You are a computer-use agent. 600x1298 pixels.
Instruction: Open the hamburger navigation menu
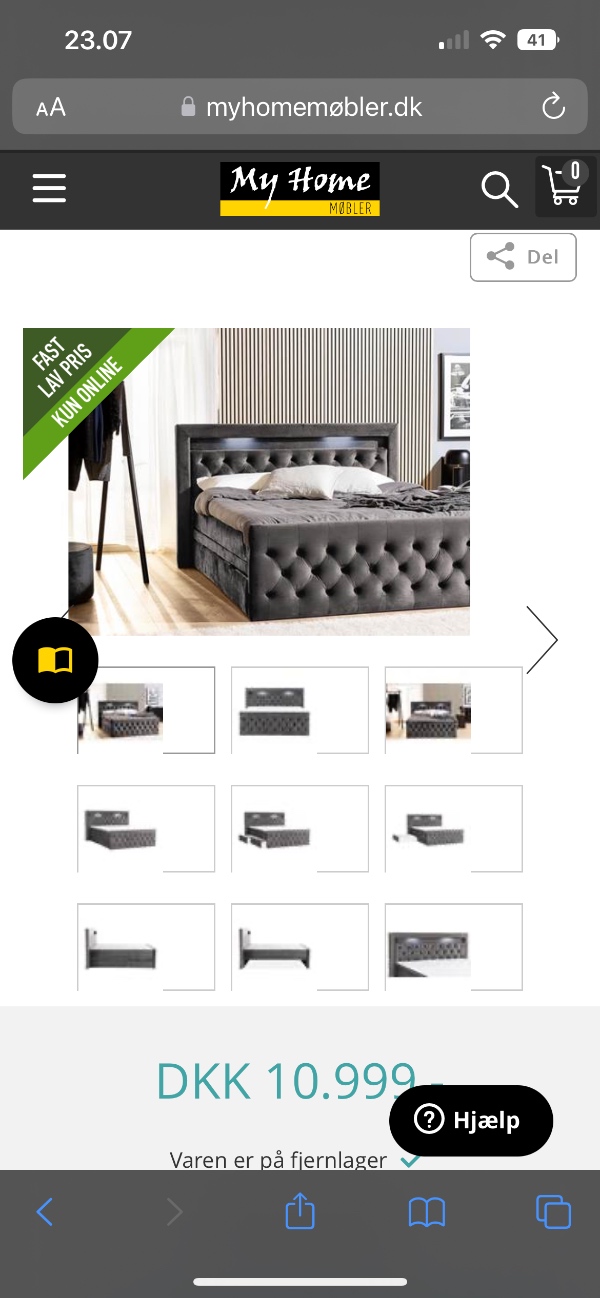[x=49, y=188]
